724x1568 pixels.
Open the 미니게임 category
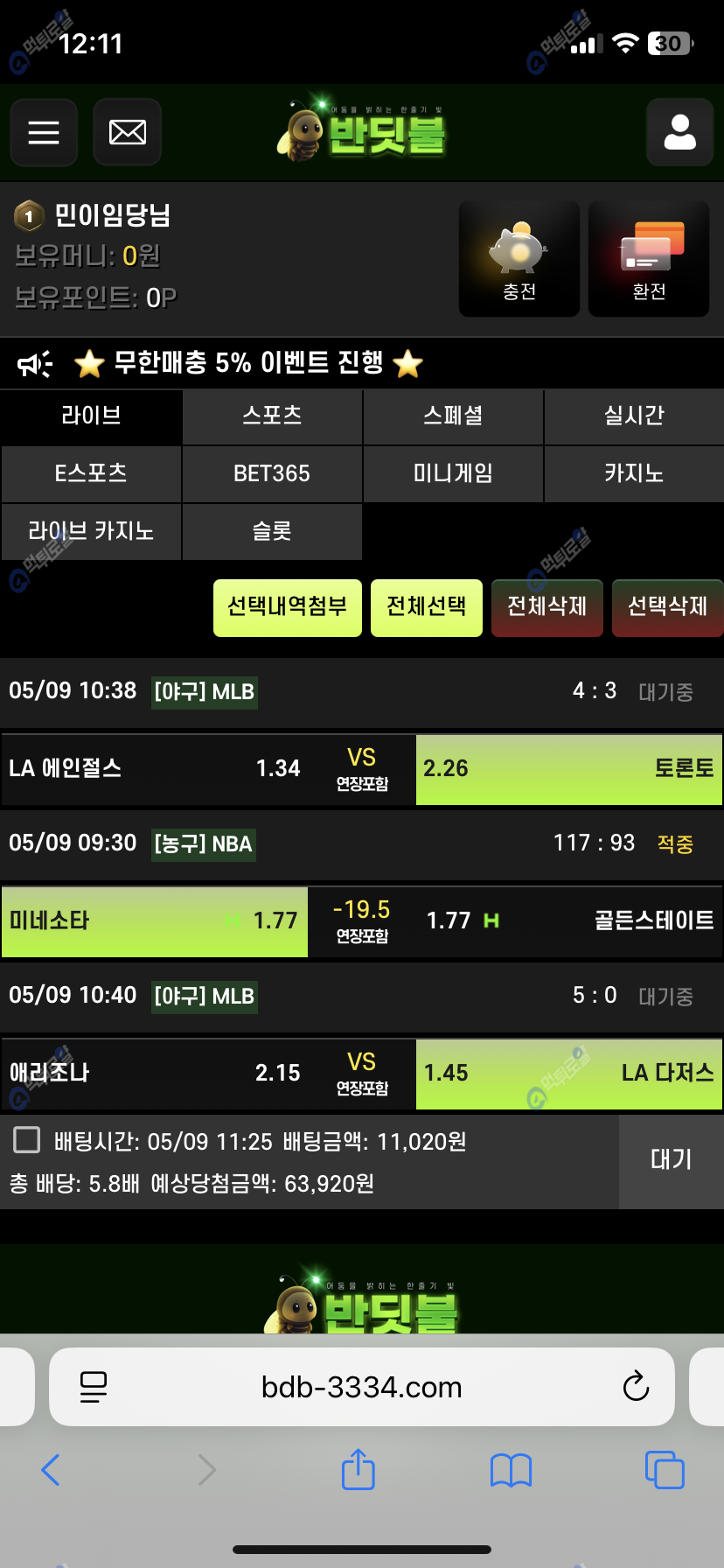click(453, 473)
